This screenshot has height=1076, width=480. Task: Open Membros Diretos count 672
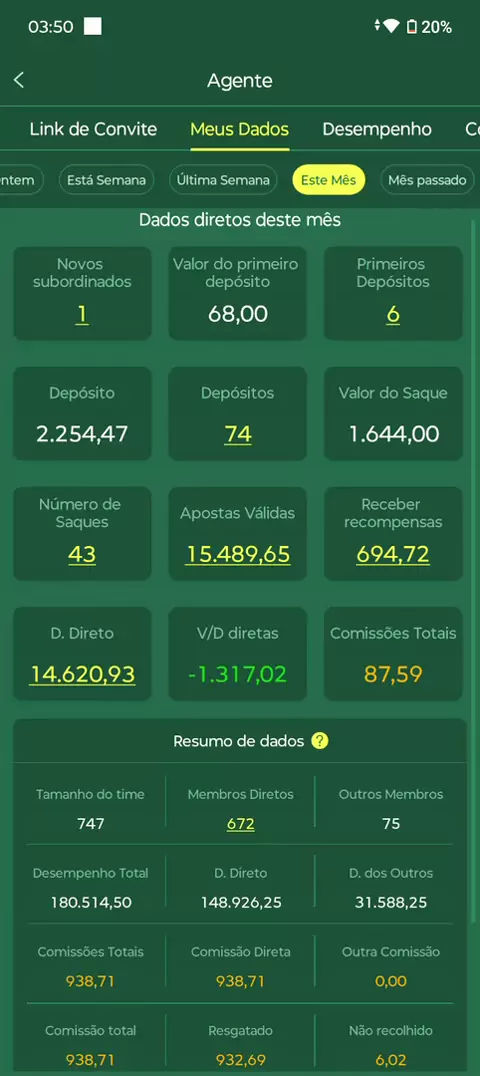240,823
